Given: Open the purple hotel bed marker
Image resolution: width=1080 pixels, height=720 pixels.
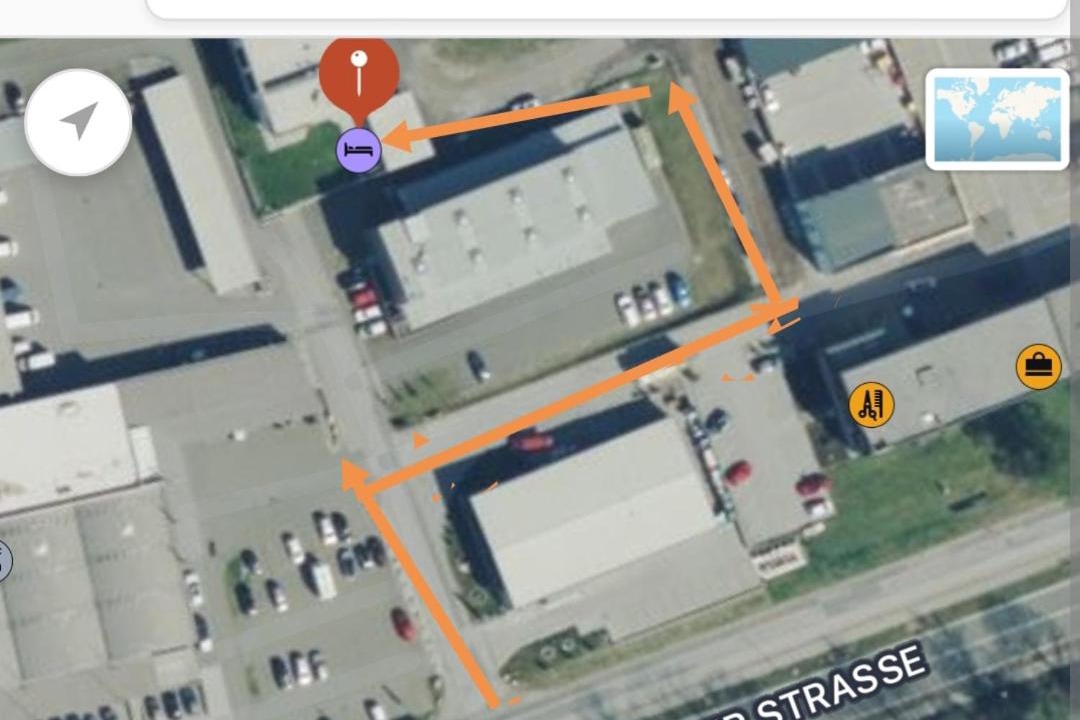Looking at the screenshot, I should coord(359,151).
